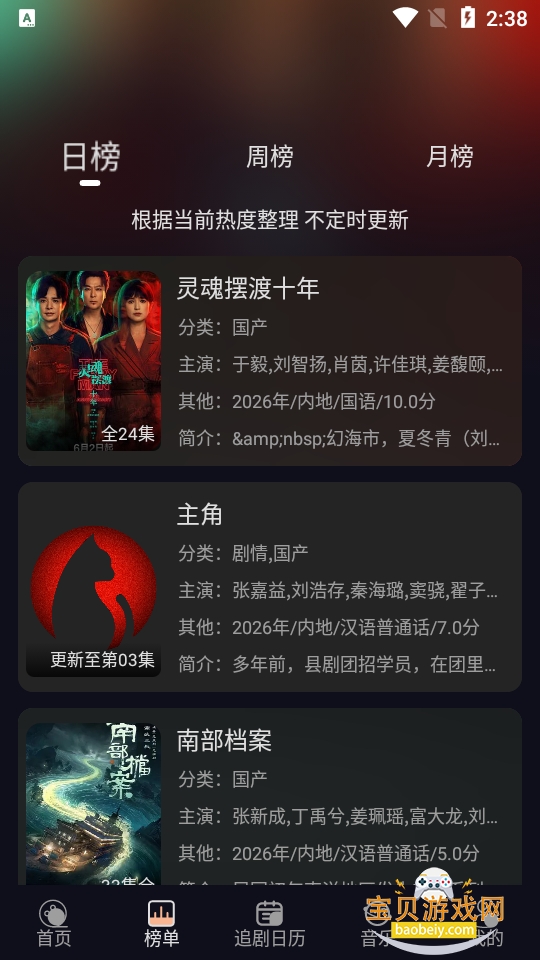Image resolution: width=540 pixels, height=960 pixels.
Task: Open the 追剧日历 calendar tab
Action: pyautogui.click(x=269, y=923)
